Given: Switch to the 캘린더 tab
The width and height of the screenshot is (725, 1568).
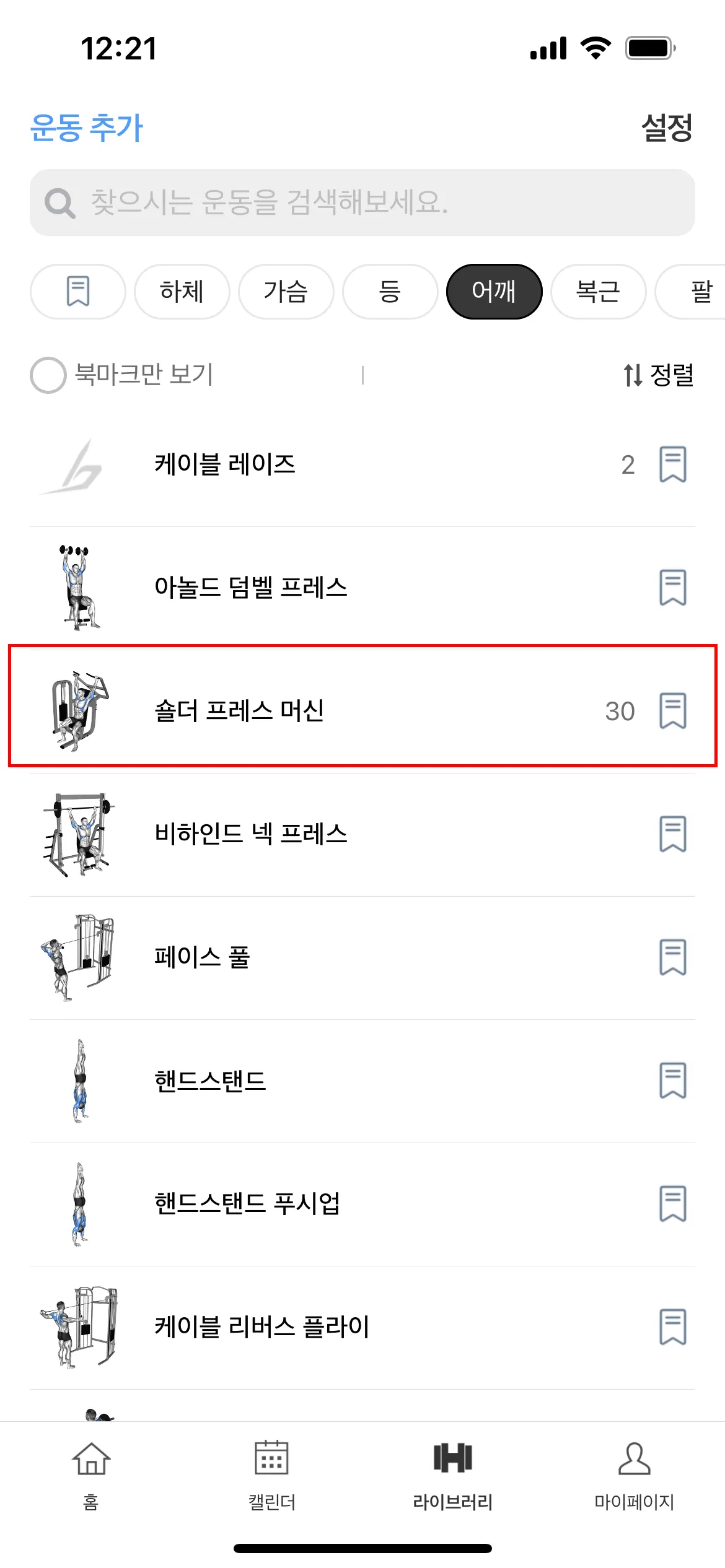Looking at the screenshot, I should (271, 1475).
